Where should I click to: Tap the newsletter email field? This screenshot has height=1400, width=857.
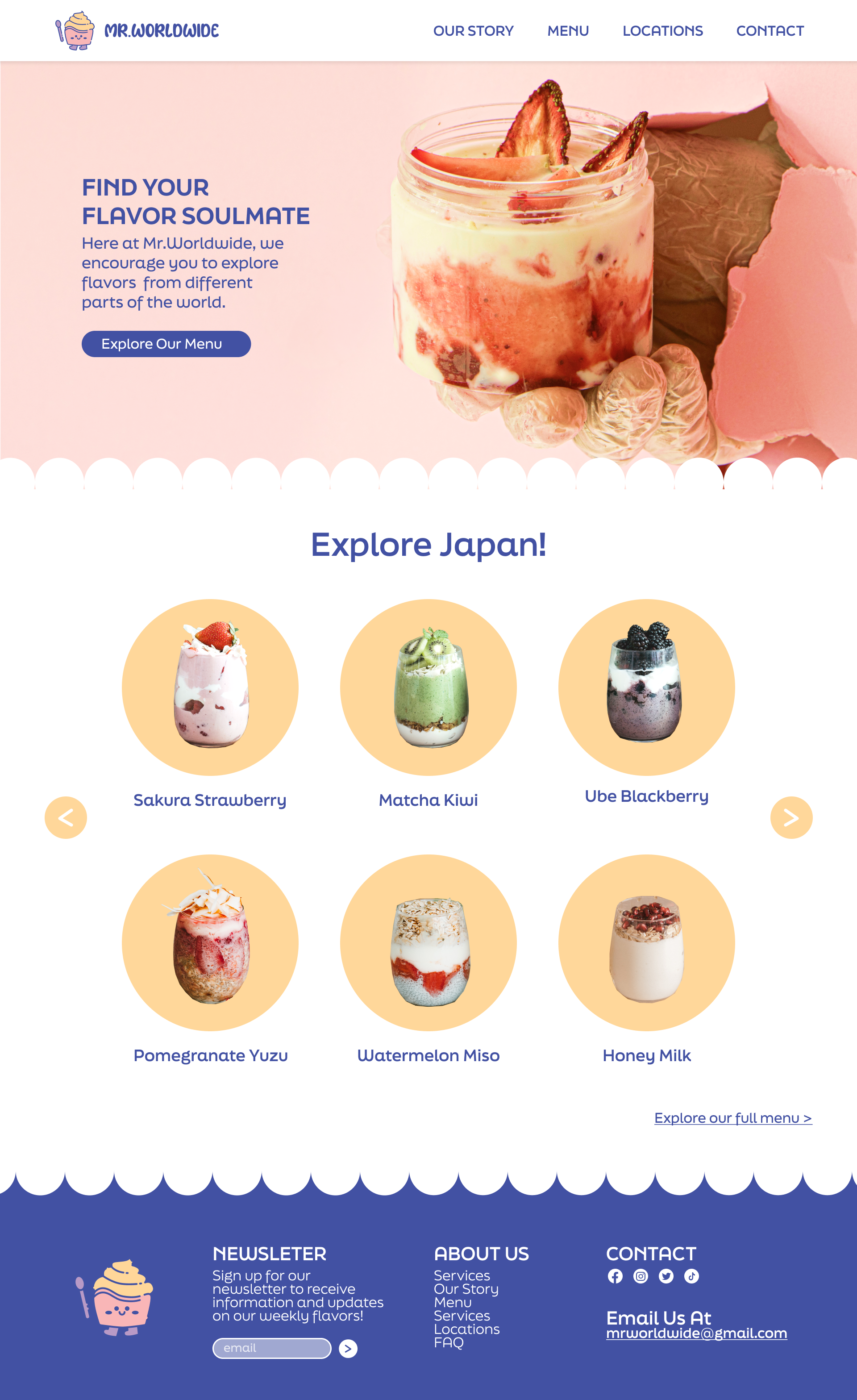[x=272, y=1348]
